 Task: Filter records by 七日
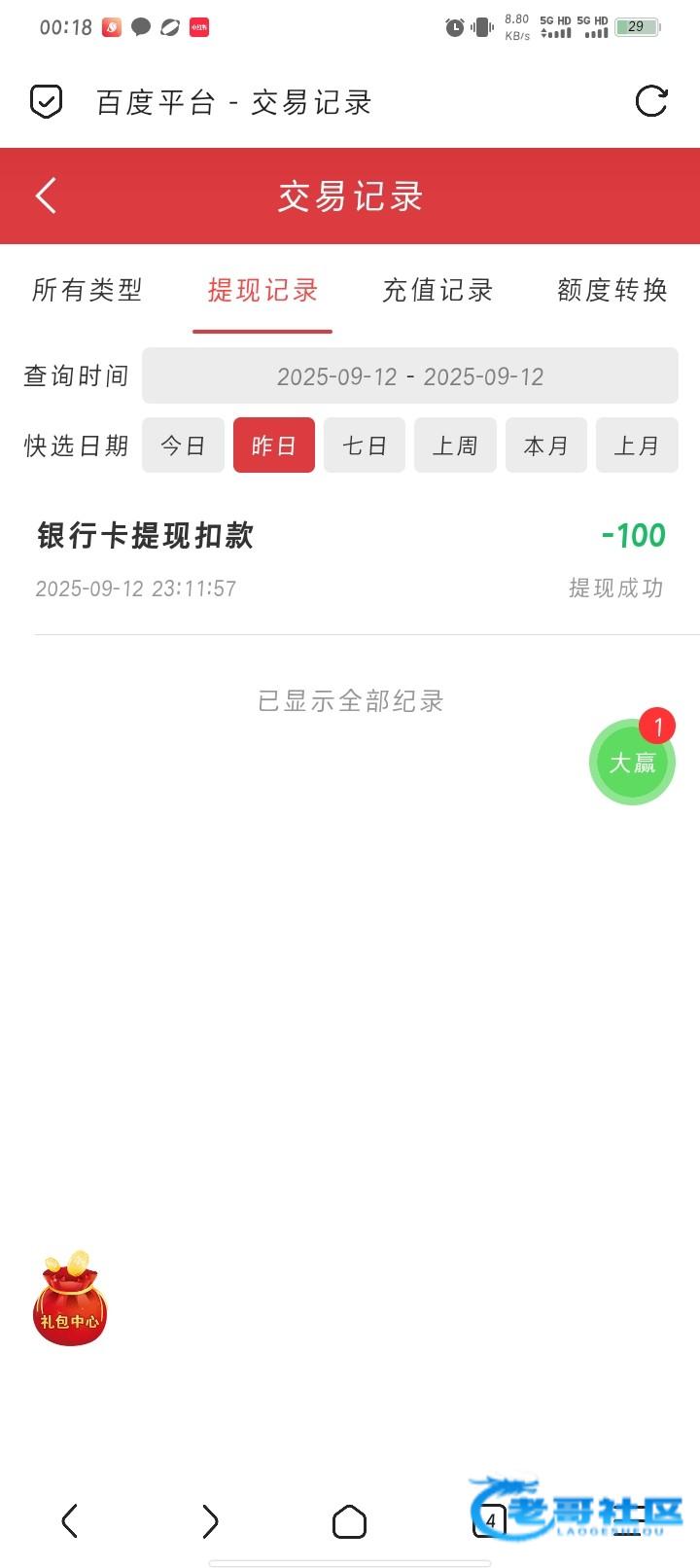(365, 445)
